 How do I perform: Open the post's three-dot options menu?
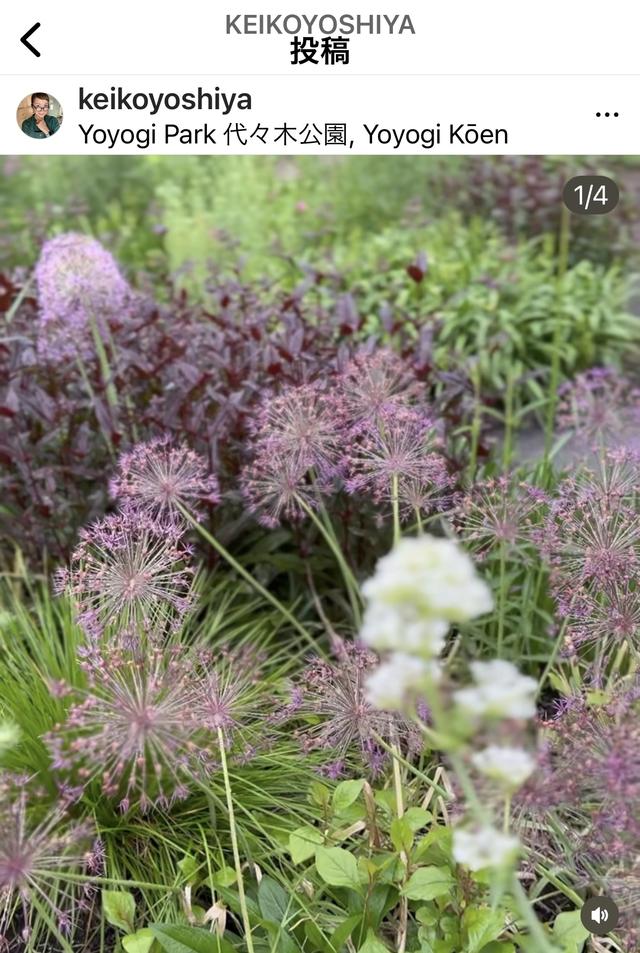(606, 115)
